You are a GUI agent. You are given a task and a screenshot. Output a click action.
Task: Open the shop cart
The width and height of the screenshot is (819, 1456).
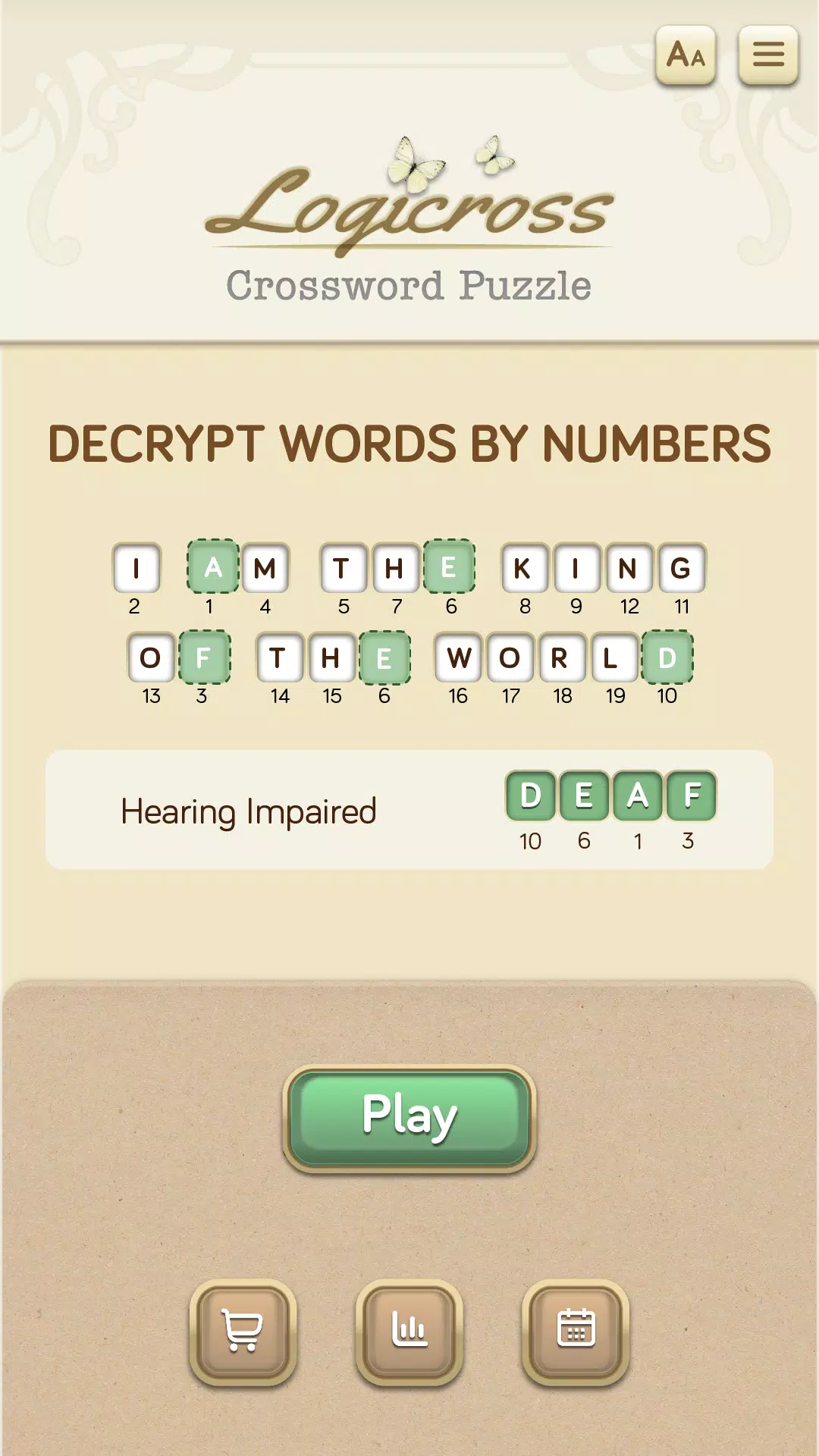coord(243,1331)
